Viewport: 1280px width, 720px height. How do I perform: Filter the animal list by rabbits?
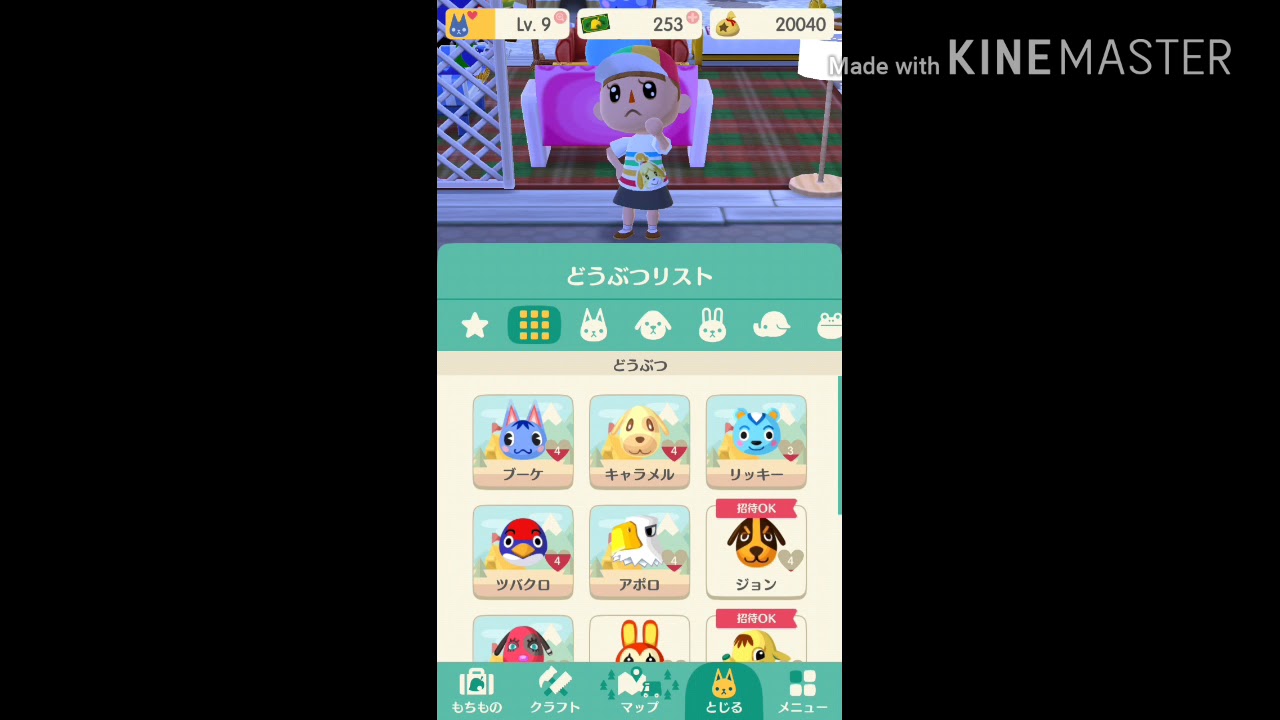[x=712, y=325]
